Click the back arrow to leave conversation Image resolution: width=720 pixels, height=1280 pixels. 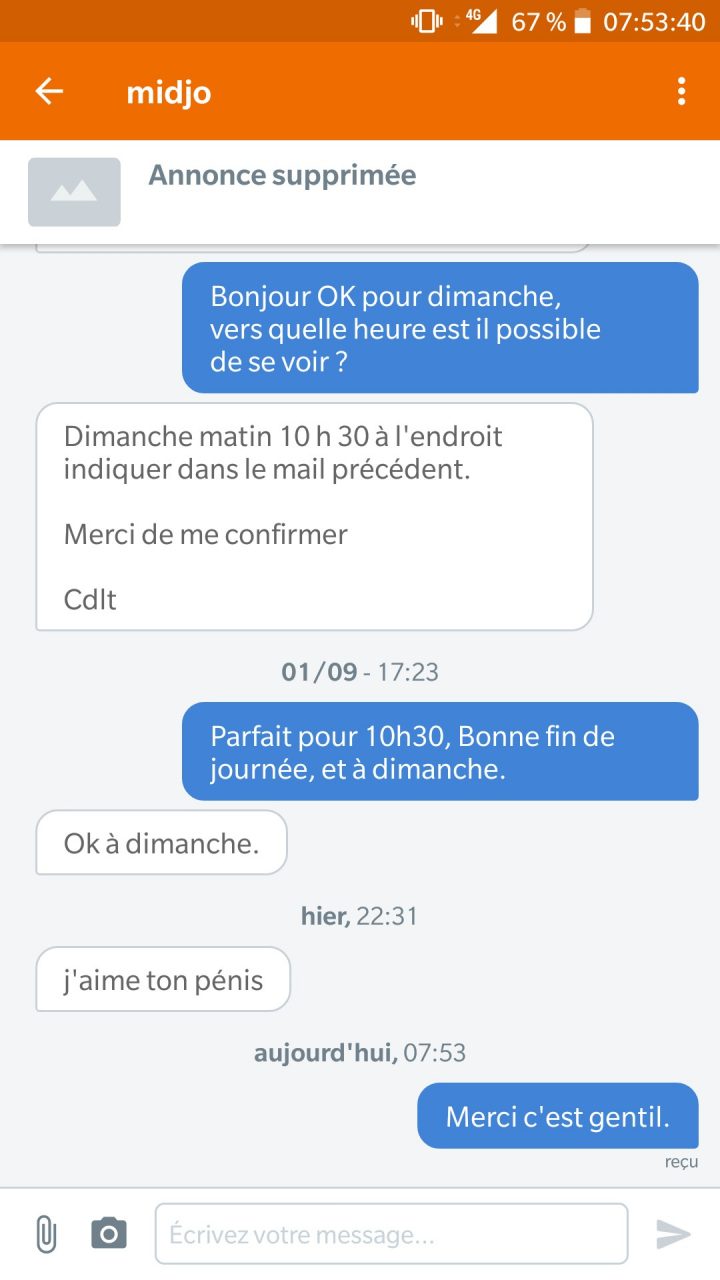[47, 91]
